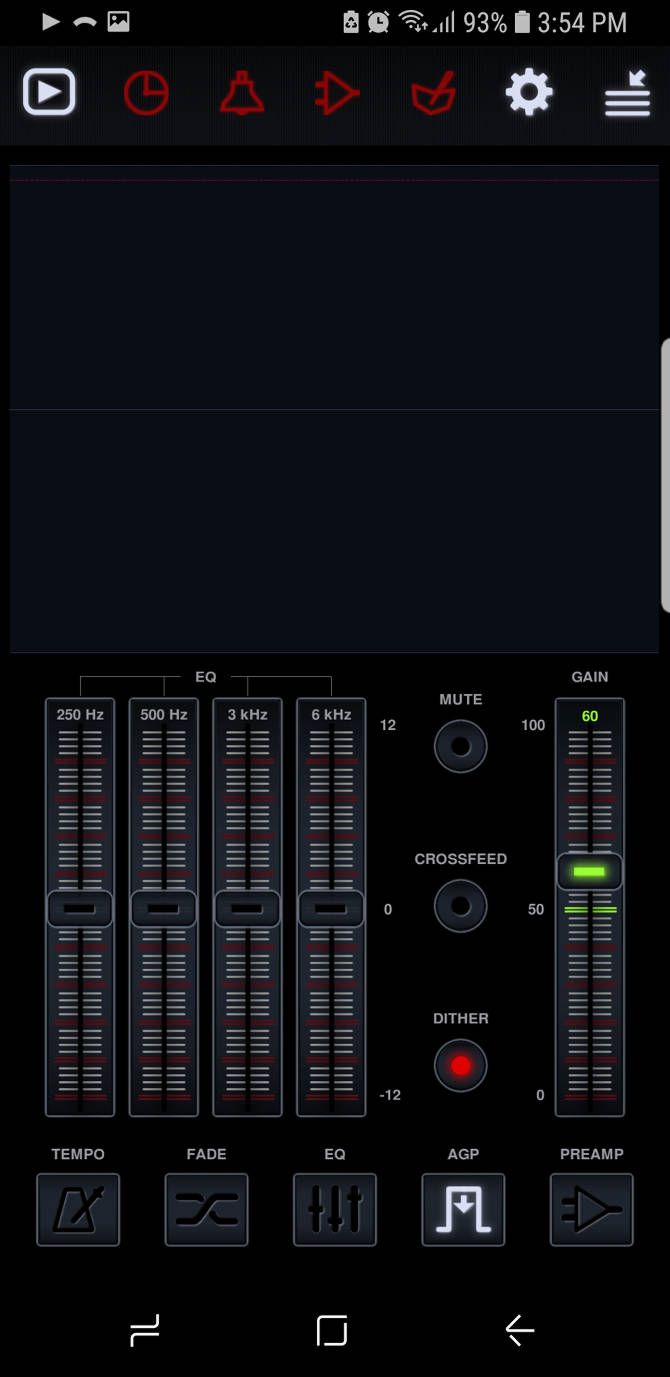
Task: Toggle the Mute button
Action: click(461, 746)
